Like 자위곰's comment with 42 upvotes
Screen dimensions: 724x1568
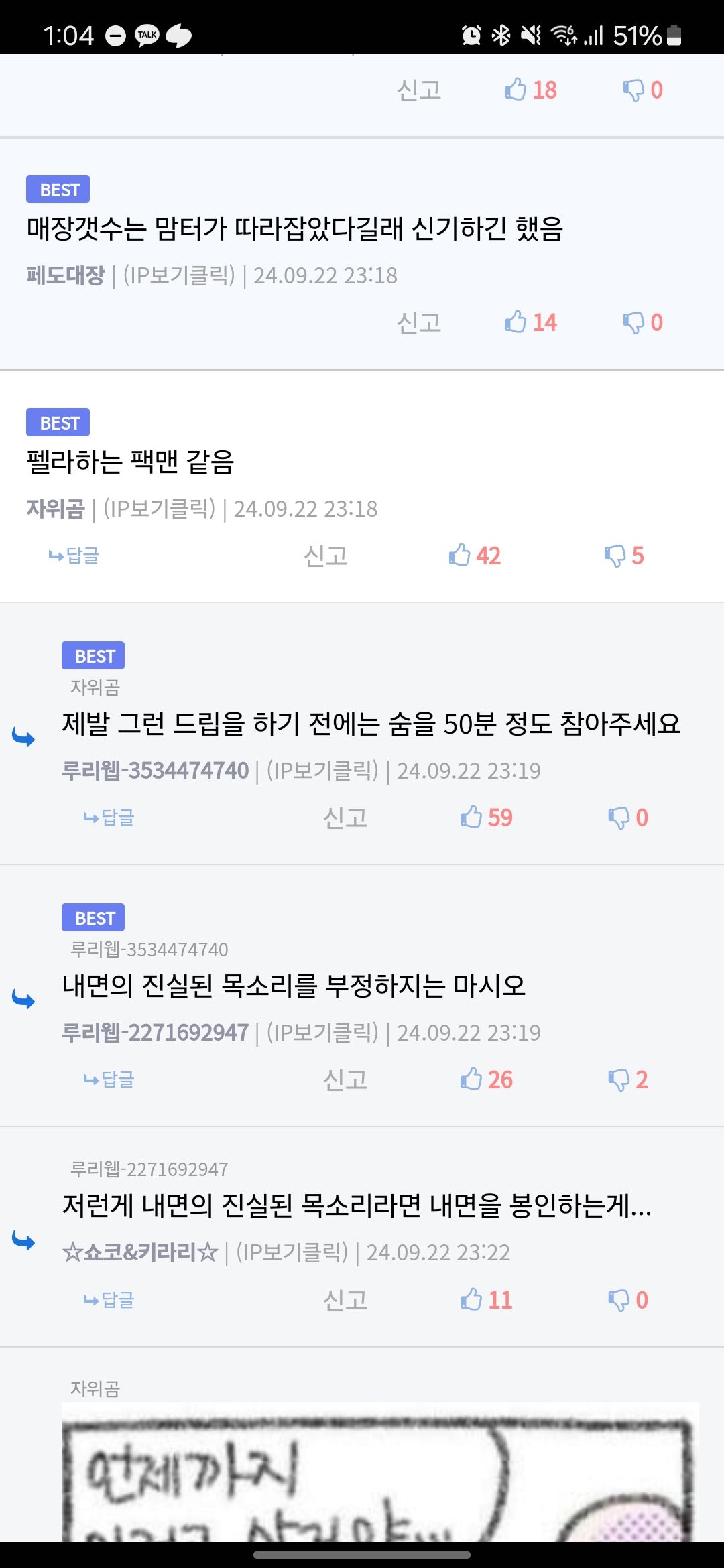(x=475, y=556)
